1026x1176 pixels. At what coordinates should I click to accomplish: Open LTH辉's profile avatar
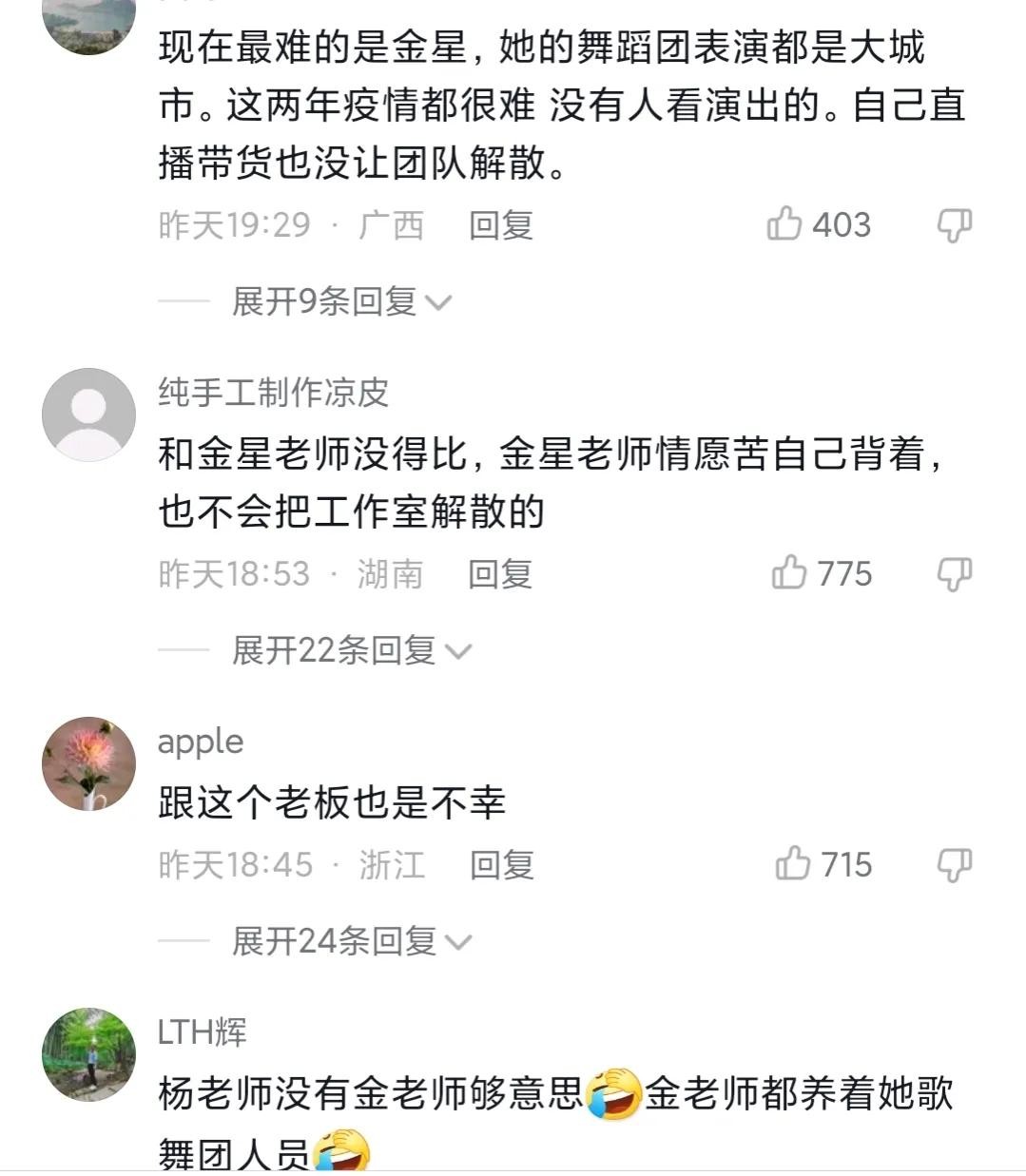[88, 1054]
